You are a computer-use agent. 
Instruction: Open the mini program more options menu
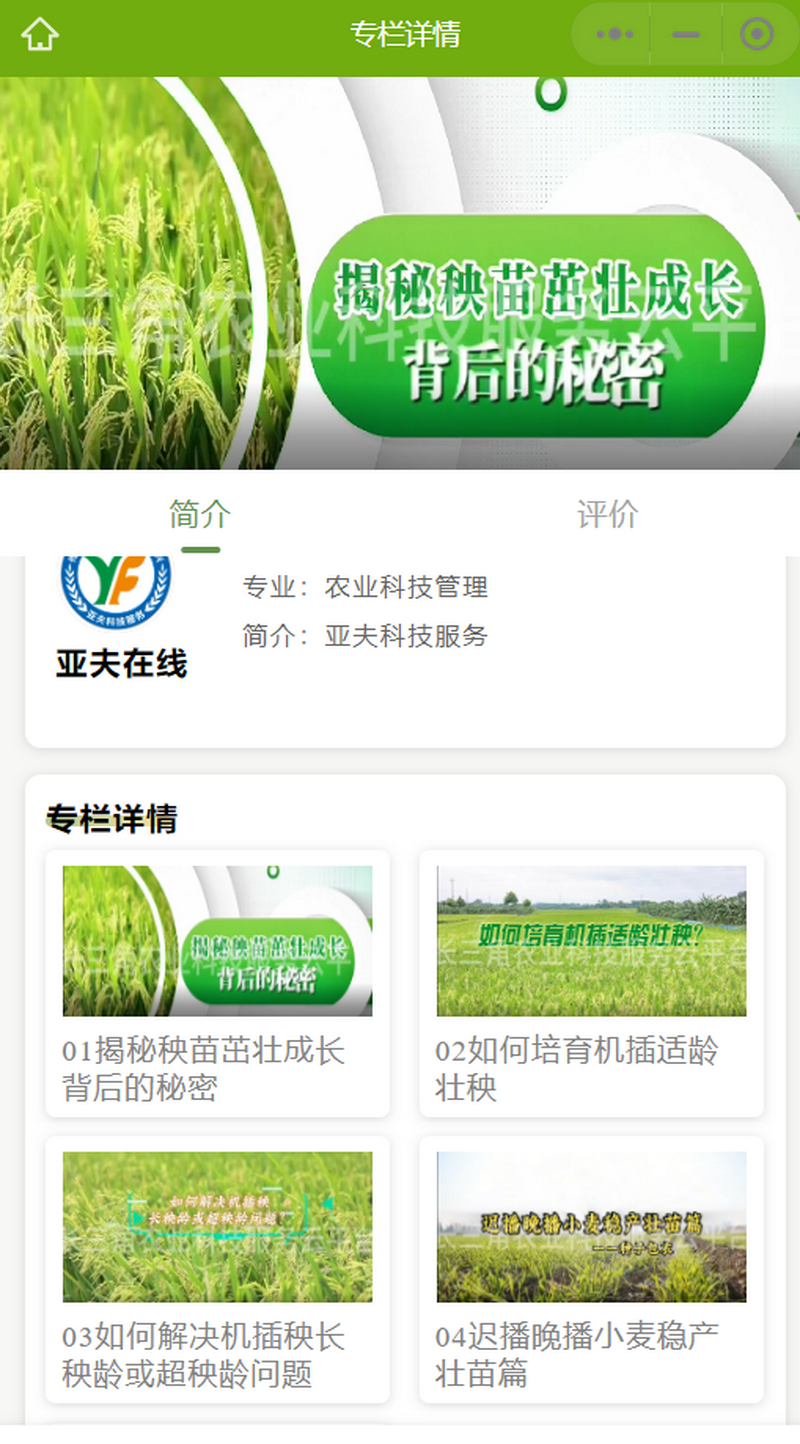tap(614, 35)
